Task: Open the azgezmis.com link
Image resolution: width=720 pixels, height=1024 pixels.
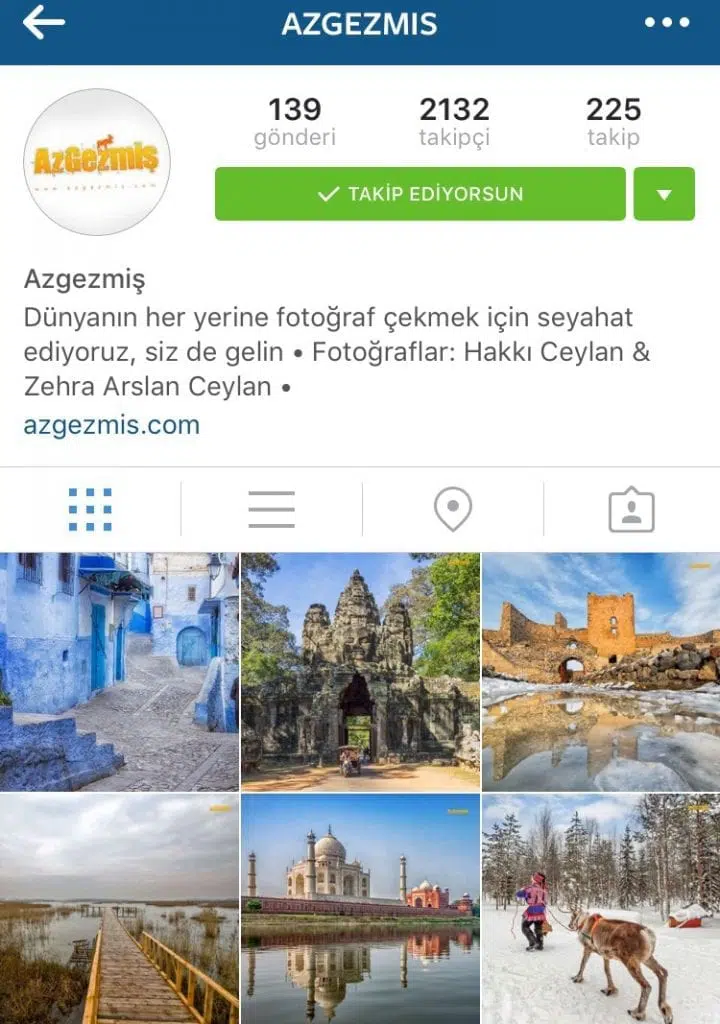Action: (x=112, y=425)
